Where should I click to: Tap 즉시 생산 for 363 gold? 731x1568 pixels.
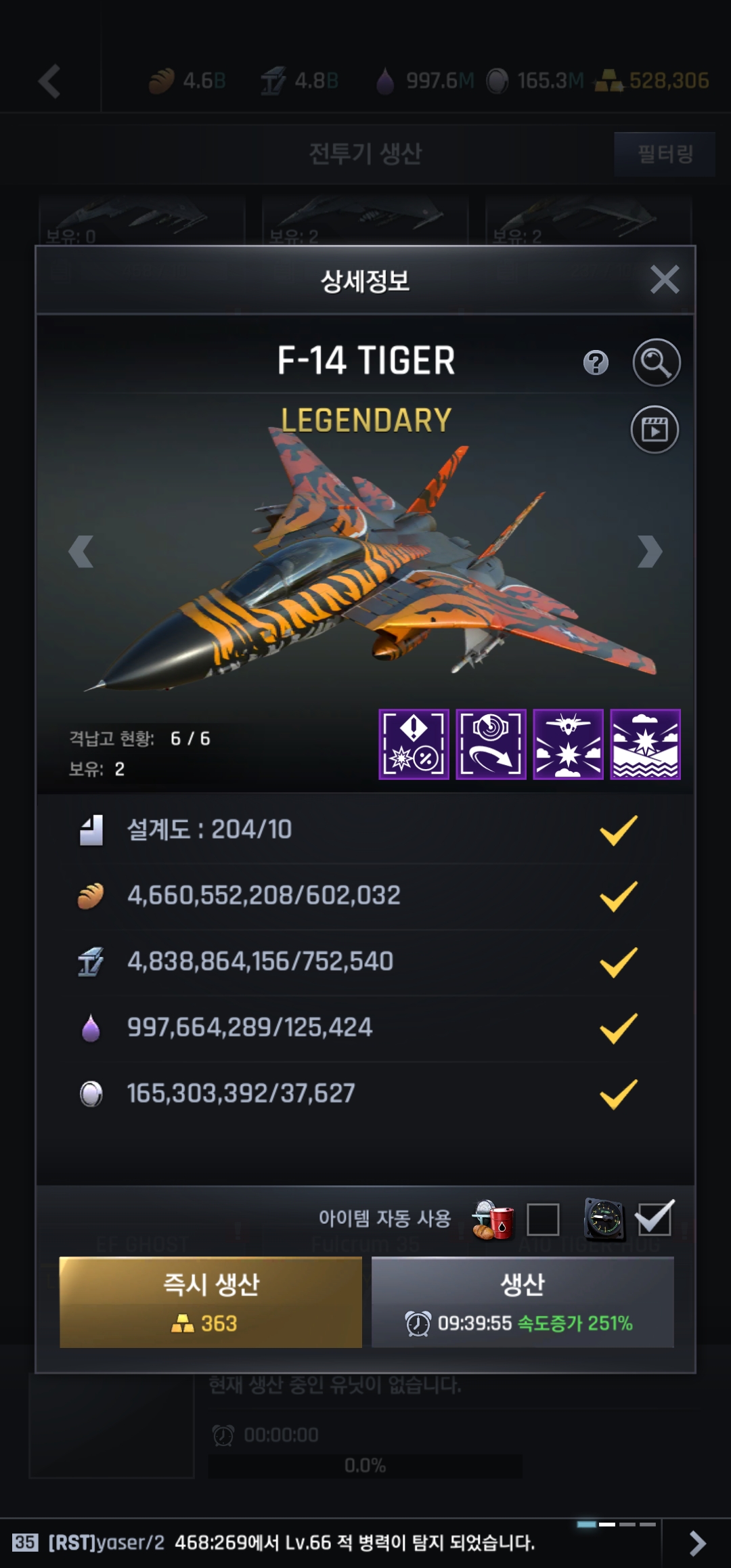[211, 1302]
